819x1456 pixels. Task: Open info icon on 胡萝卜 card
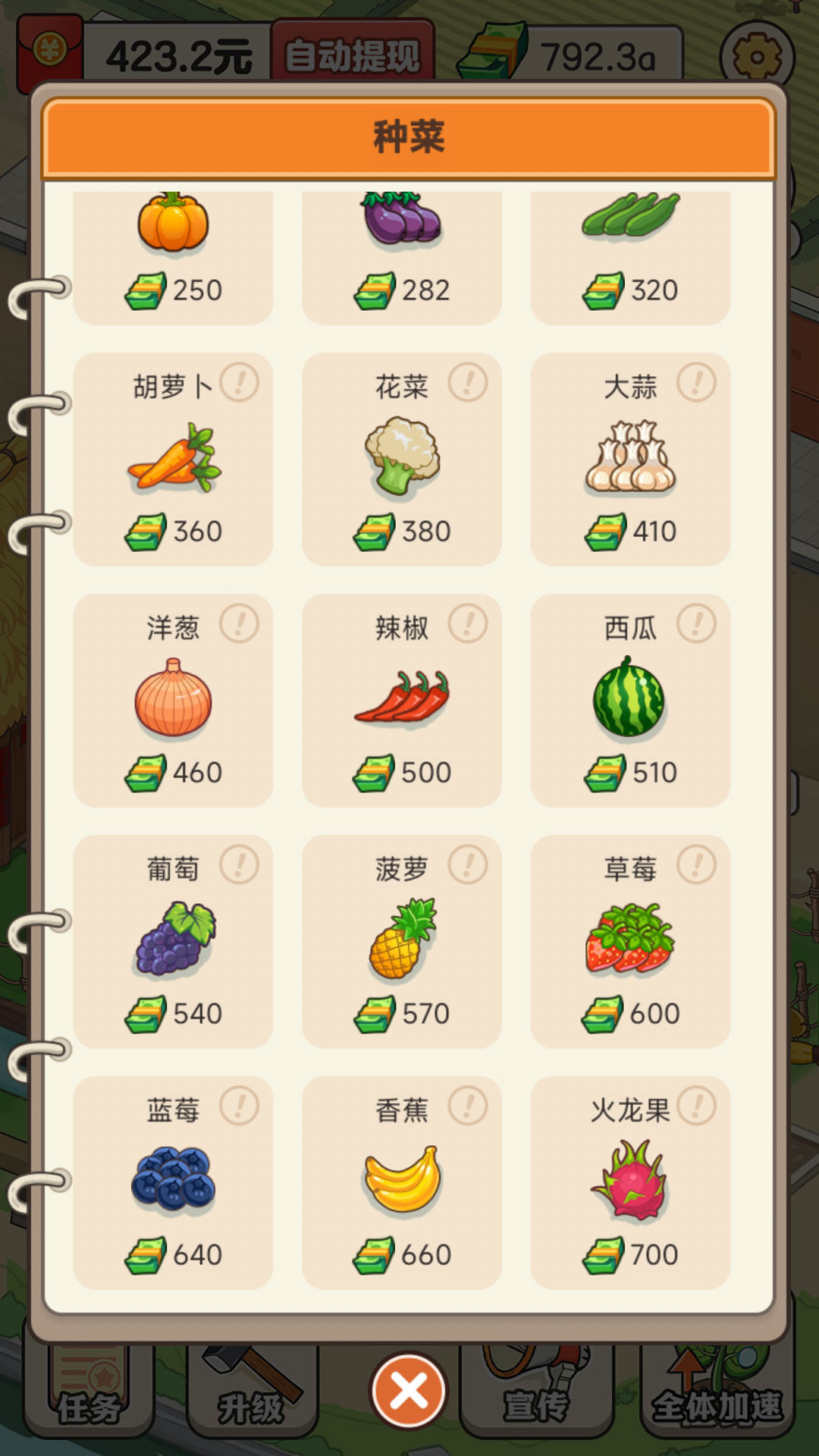[x=240, y=383]
